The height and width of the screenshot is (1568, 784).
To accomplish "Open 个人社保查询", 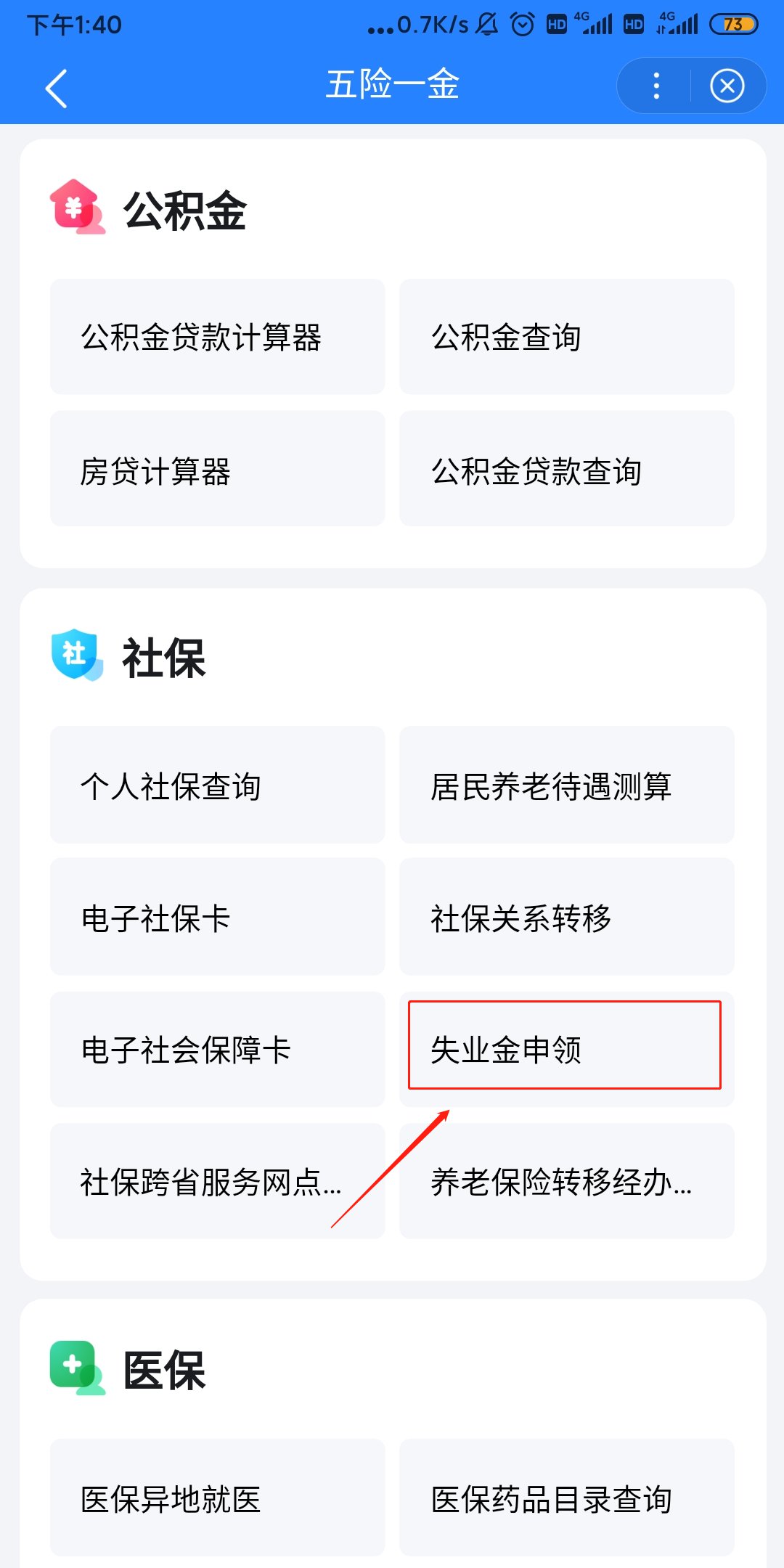I will (x=217, y=785).
